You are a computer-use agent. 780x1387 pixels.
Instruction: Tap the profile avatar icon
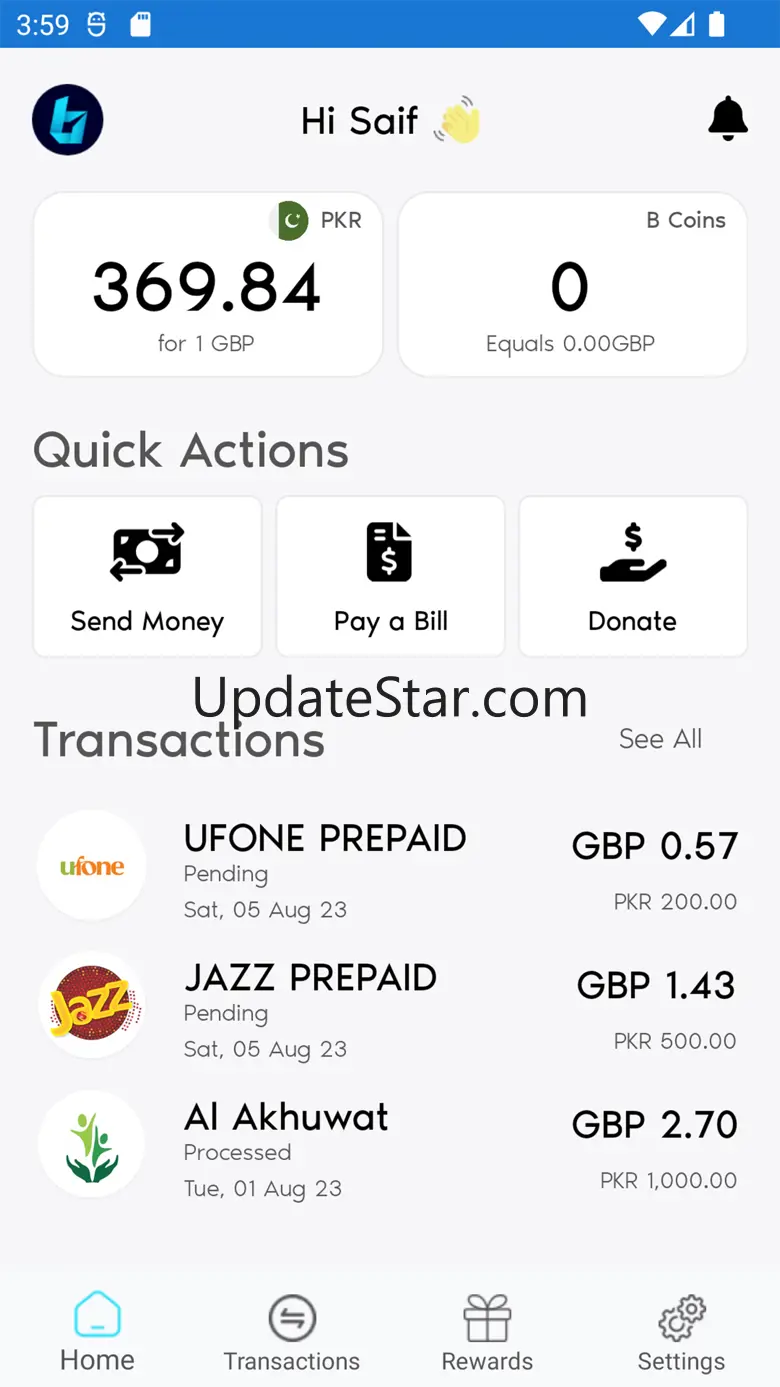(68, 120)
